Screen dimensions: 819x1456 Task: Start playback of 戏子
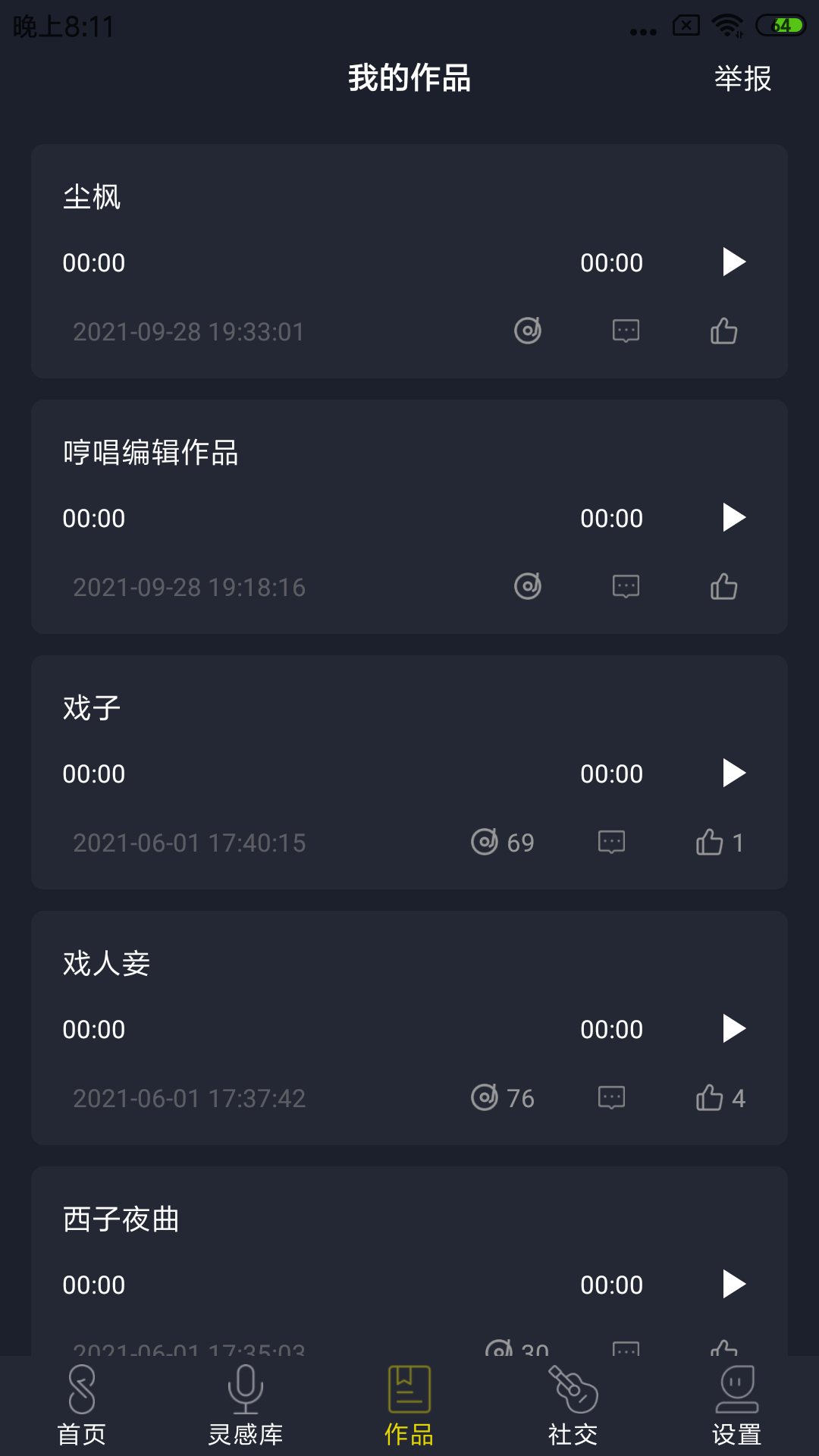pyautogui.click(x=733, y=773)
